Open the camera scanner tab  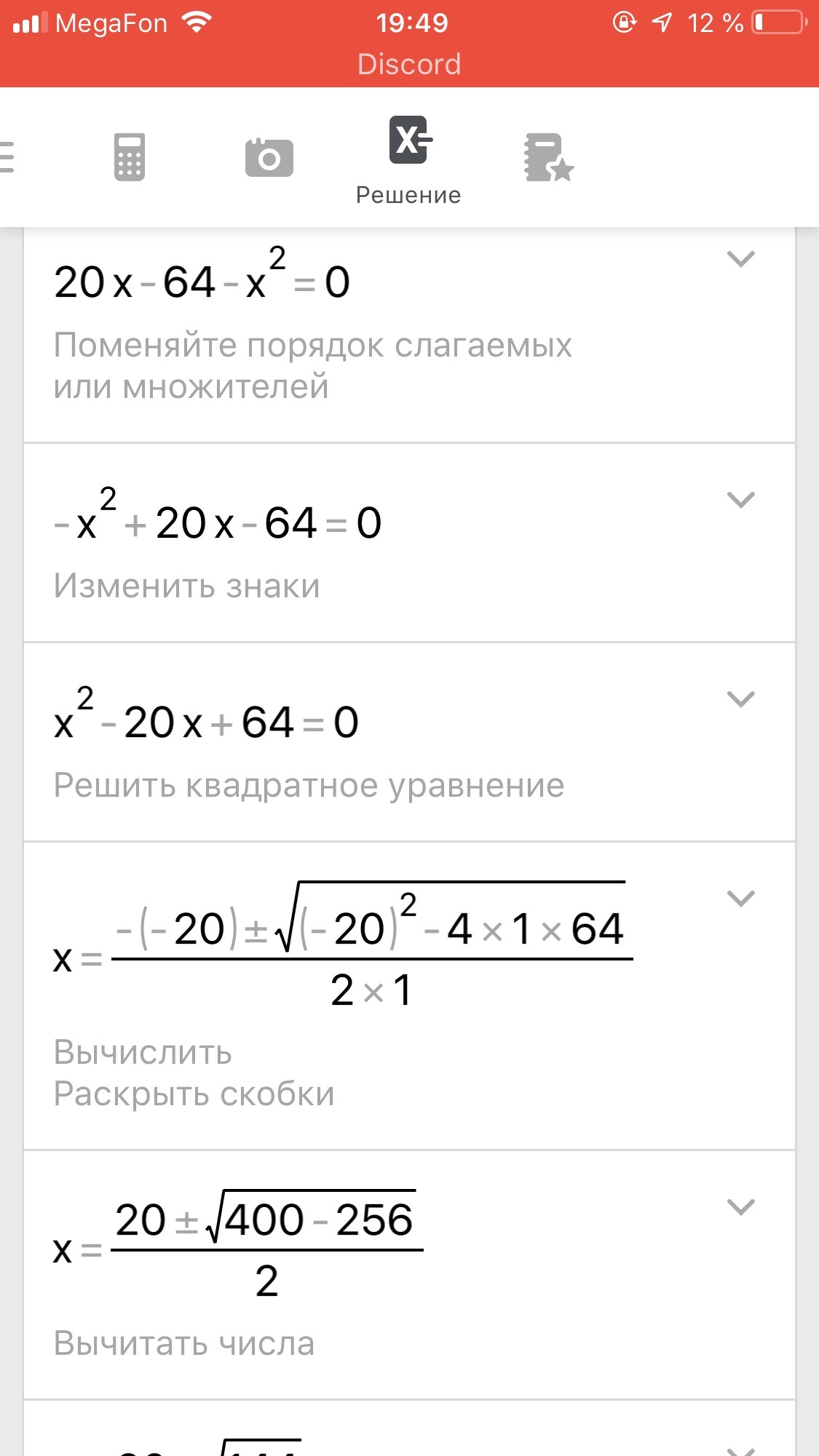coord(269,157)
